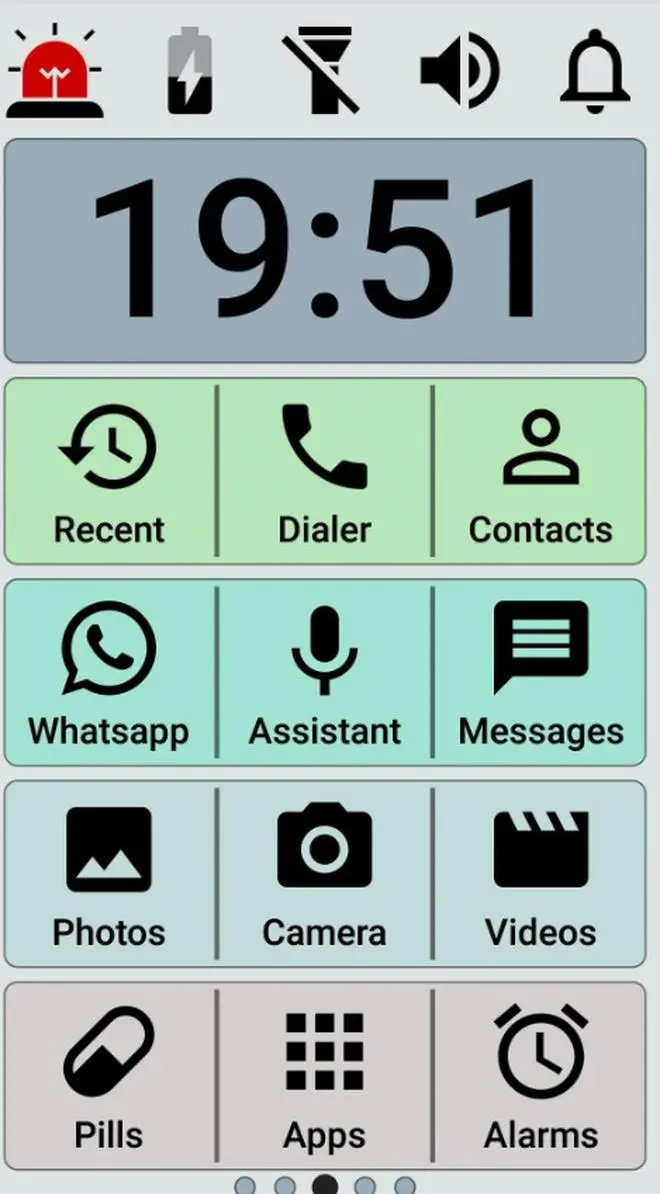
Task: Launch the Dialer
Action: point(325,472)
